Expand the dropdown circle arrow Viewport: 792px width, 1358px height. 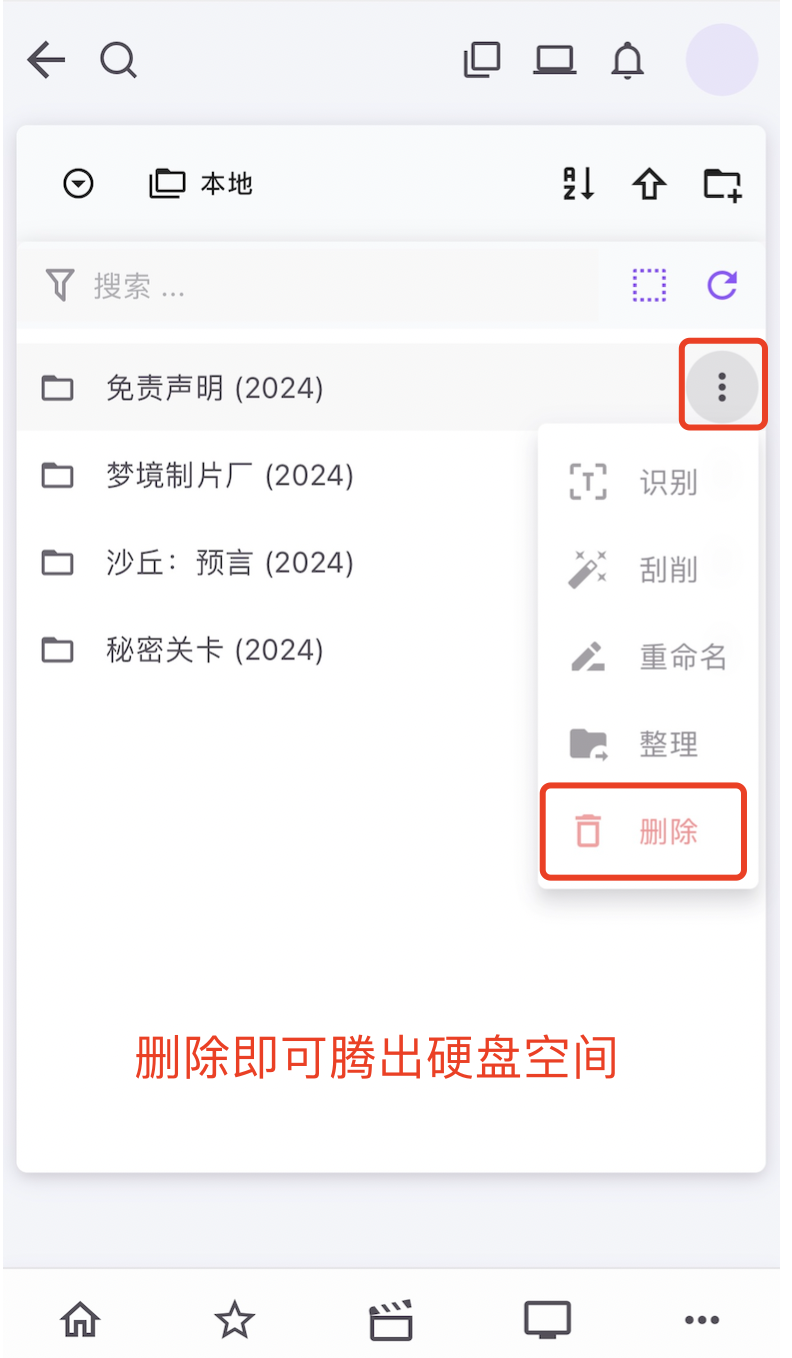coord(78,184)
